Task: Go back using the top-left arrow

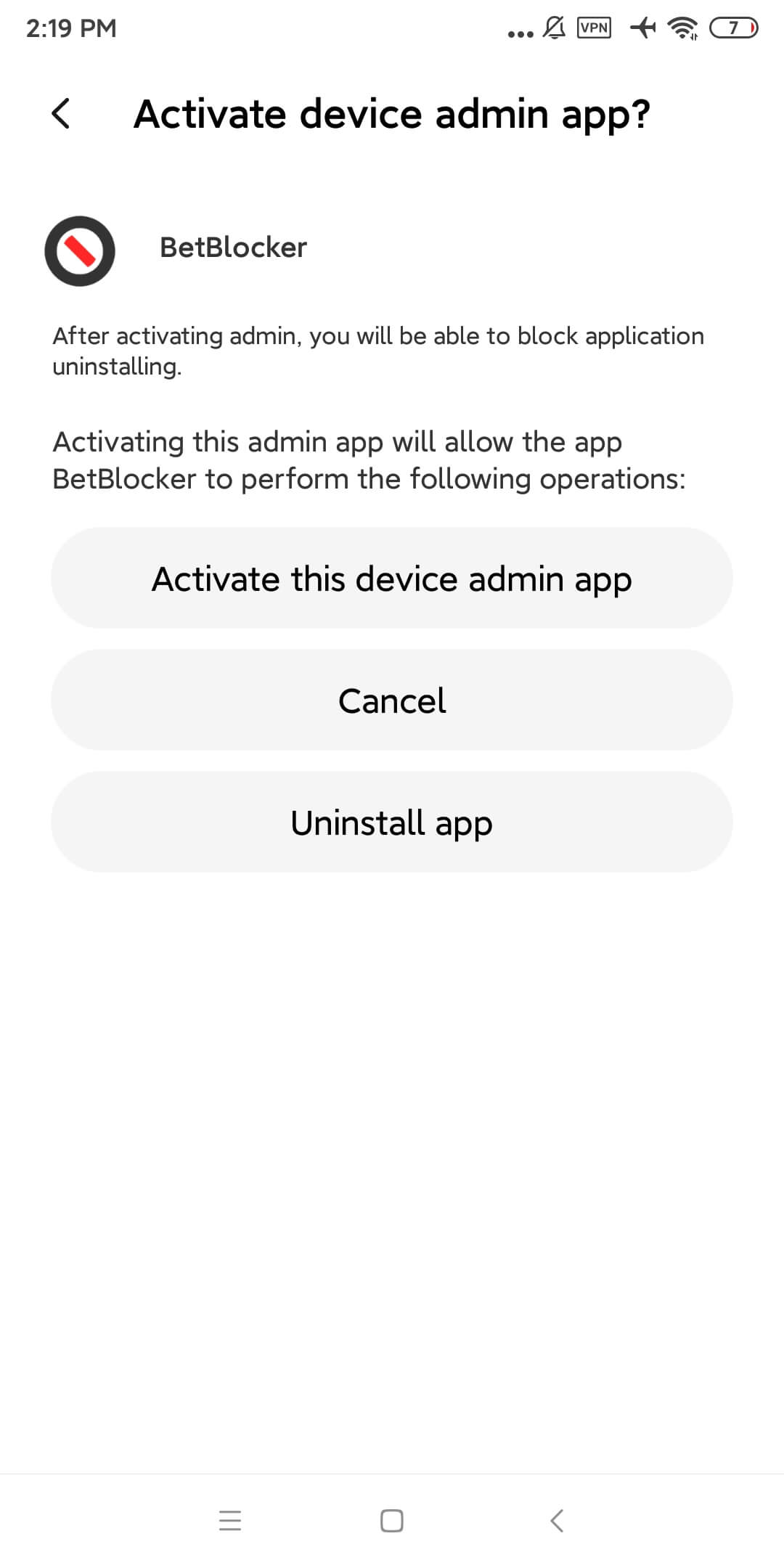Action: pos(61,114)
